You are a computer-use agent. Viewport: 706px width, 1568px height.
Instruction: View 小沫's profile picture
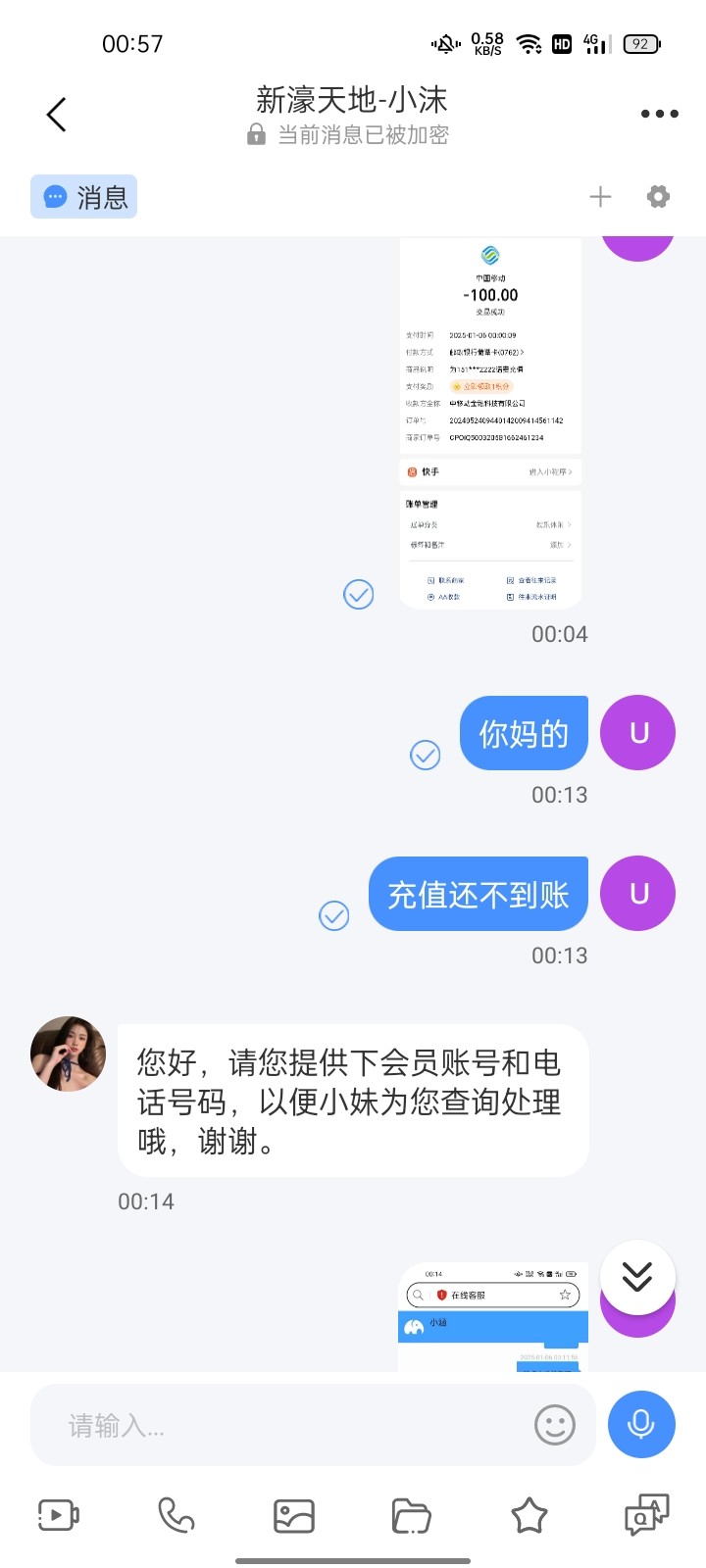click(68, 1053)
